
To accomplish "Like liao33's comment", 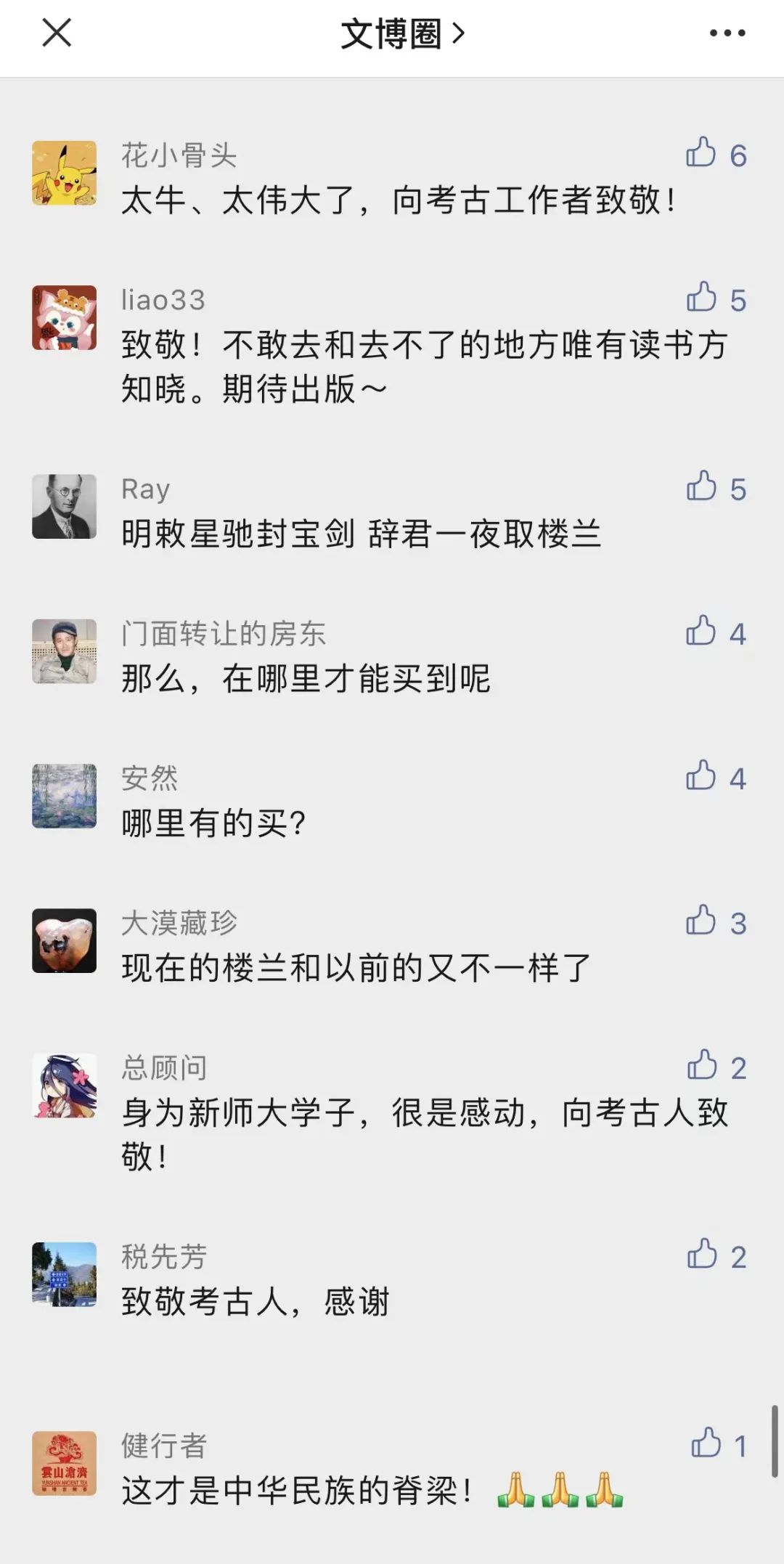I will tap(701, 298).
